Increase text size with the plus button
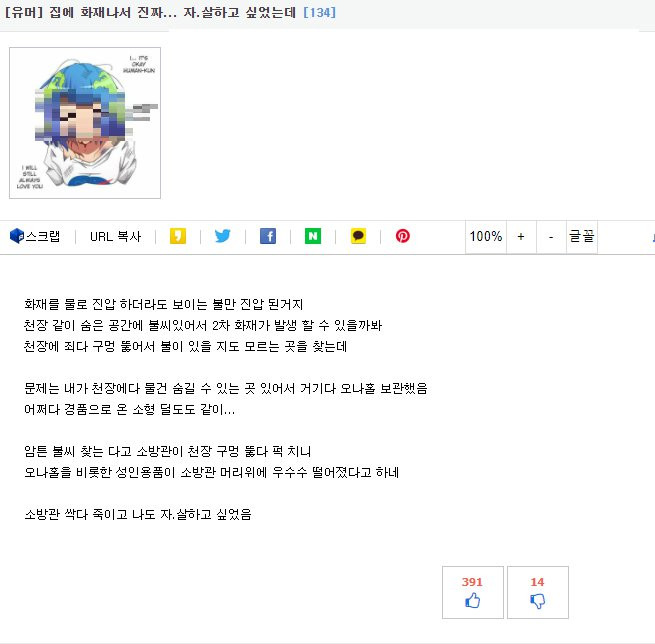Image resolution: width=655 pixels, height=644 pixels. coord(521,236)
